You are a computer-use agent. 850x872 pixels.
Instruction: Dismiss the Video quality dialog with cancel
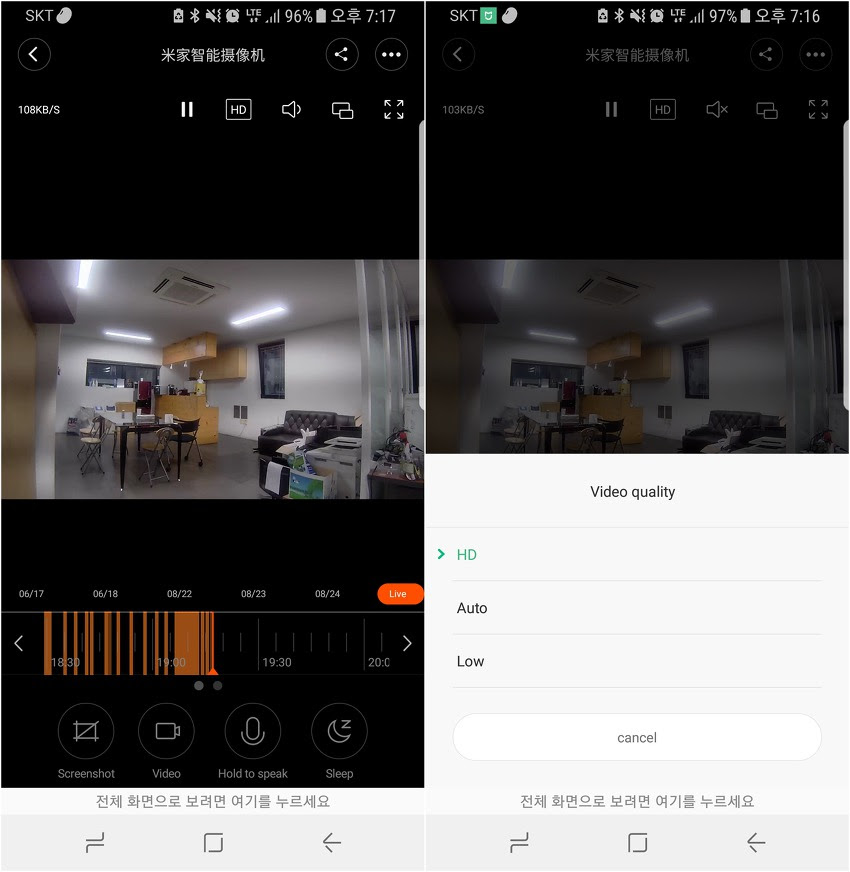[x=637, y=738]
